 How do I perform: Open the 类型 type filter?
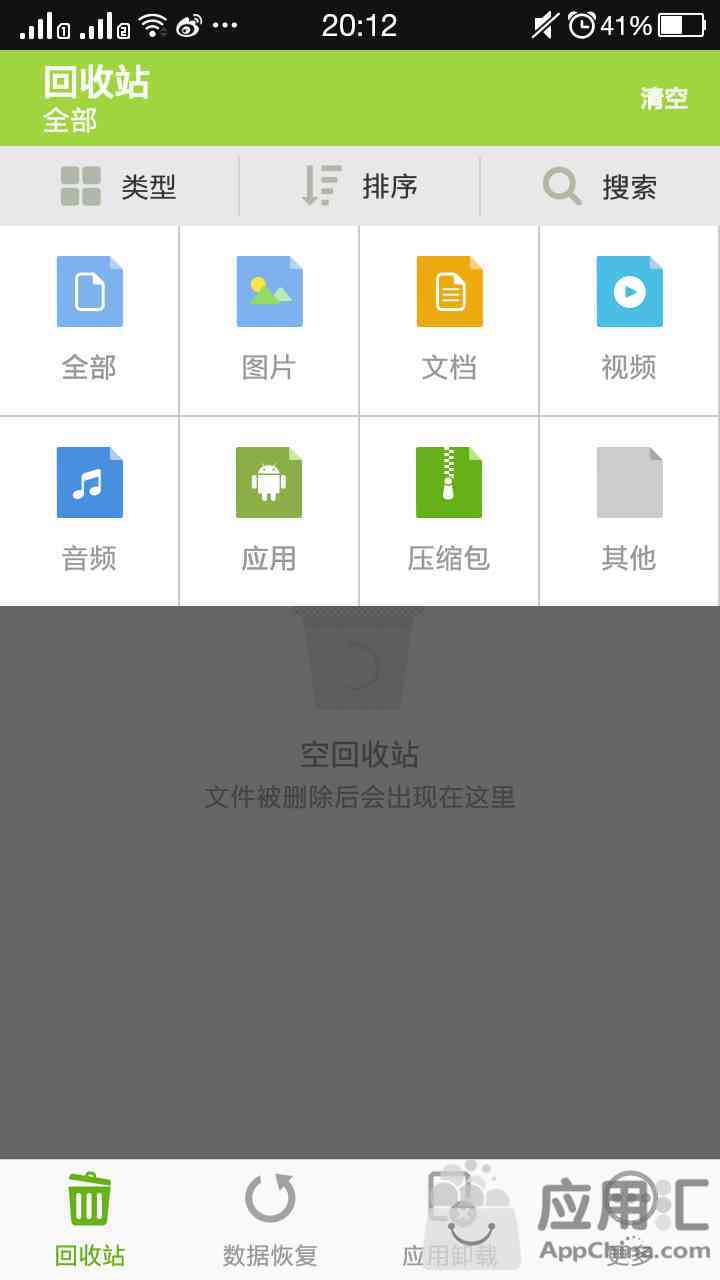coord(119,186)
